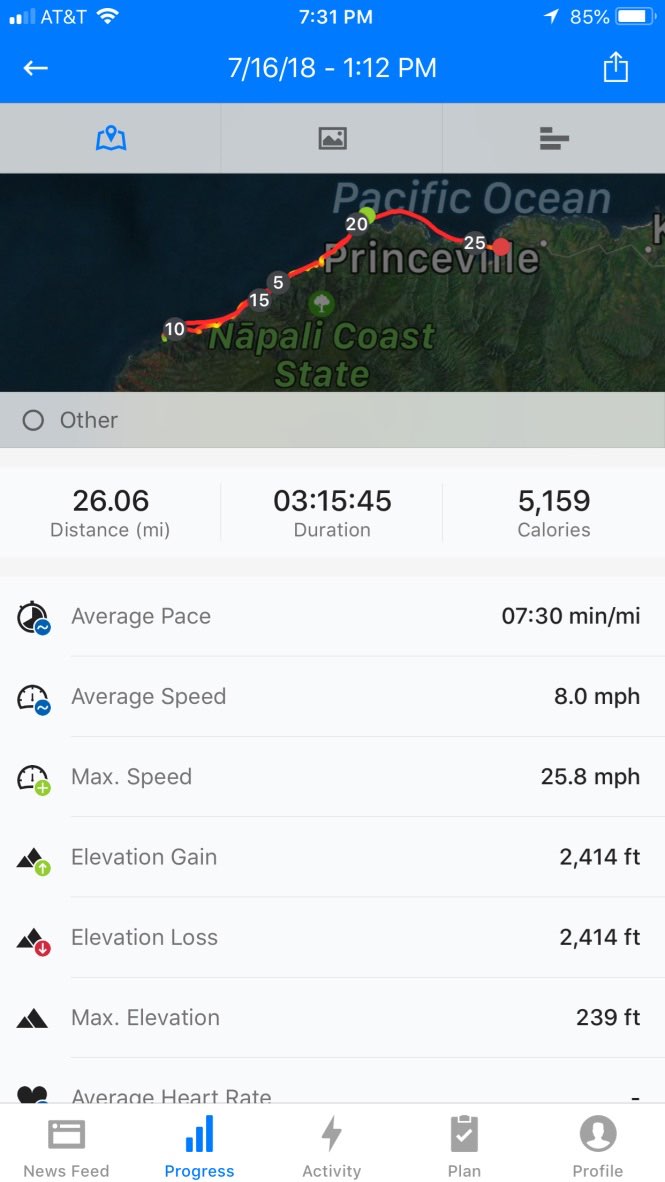Open the Activity tab
Screen dimensions: 665x1182
coord(332,1146)
